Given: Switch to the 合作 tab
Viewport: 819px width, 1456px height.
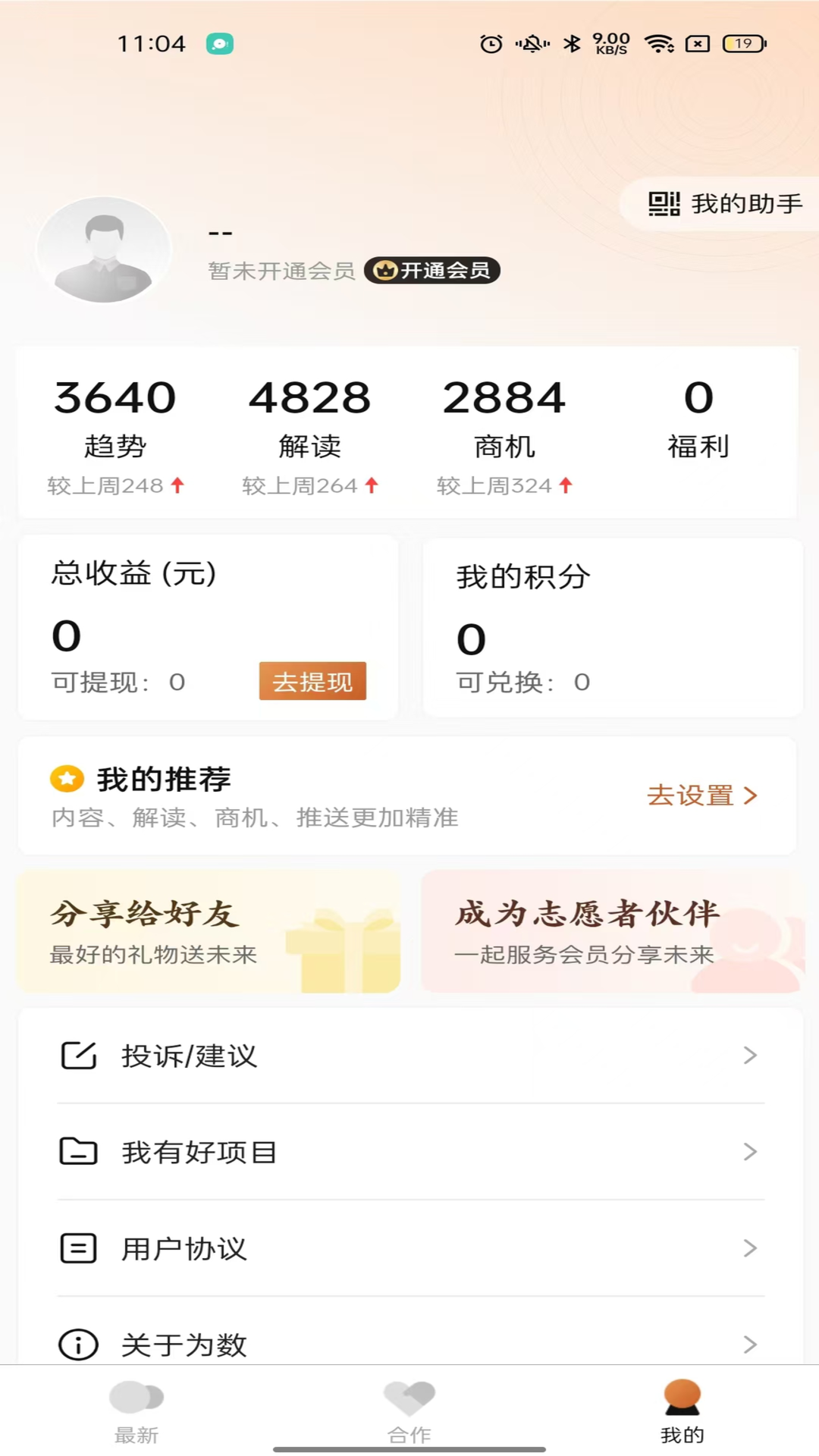Looking at the screenshot, I should coord(409,1410).
